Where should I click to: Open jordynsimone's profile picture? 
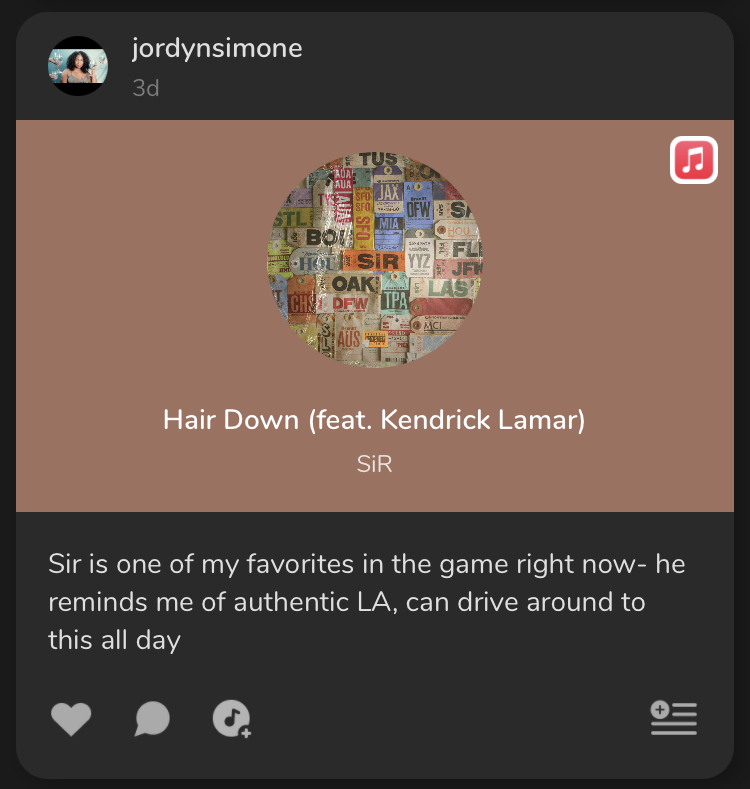pyautogui.click(x=78, y=66)
